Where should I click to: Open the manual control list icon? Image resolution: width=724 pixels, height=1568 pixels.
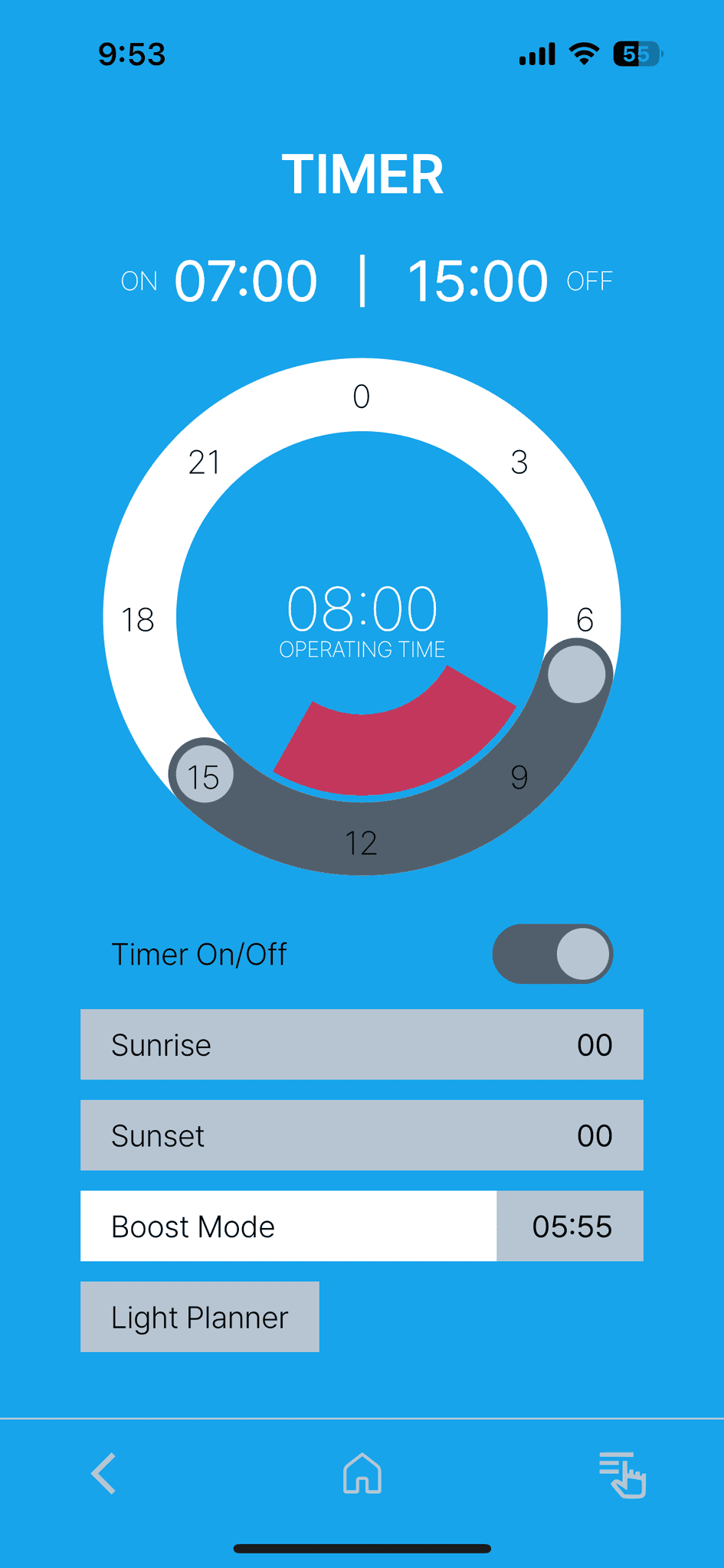pyautogui.click(x=621, y=1474)
